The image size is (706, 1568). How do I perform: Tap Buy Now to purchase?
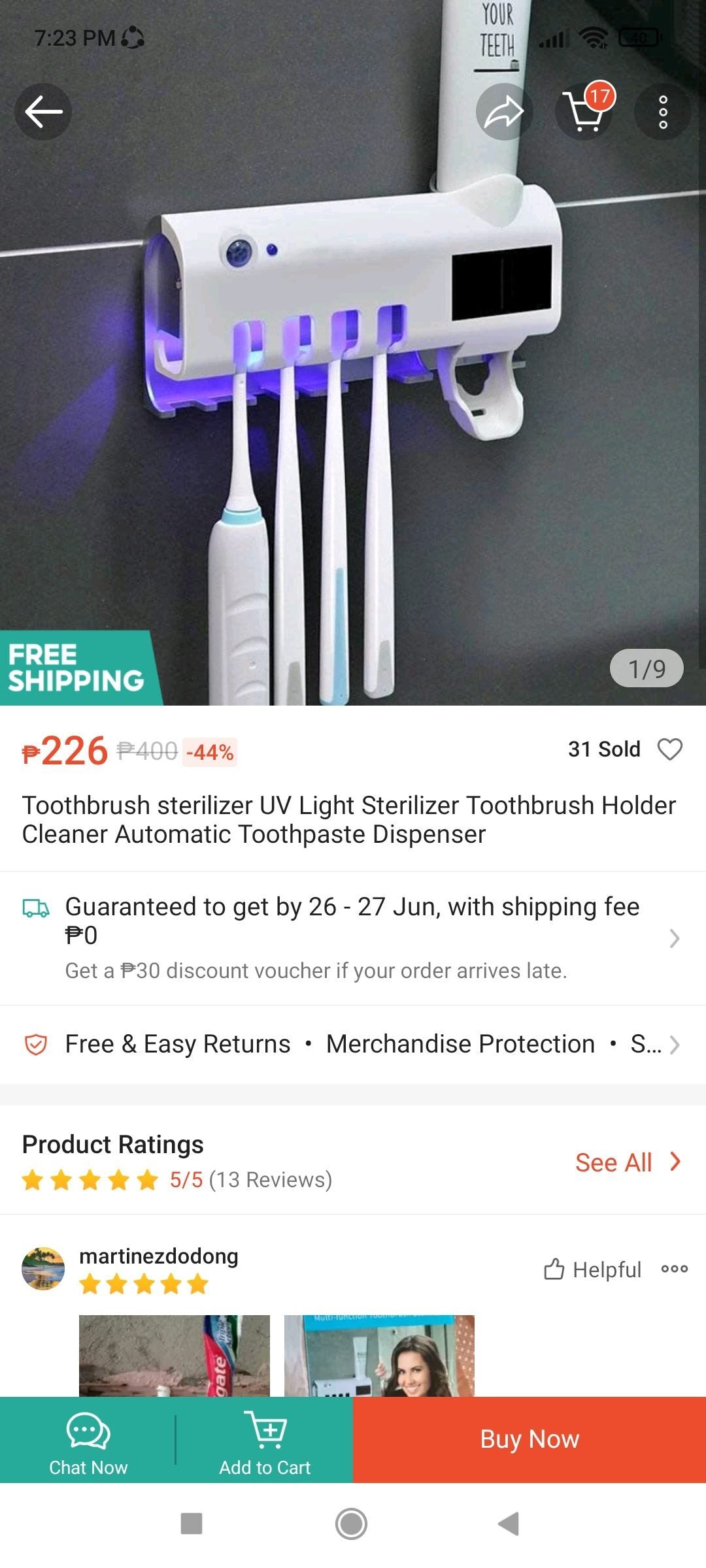tap(529, 1439)
